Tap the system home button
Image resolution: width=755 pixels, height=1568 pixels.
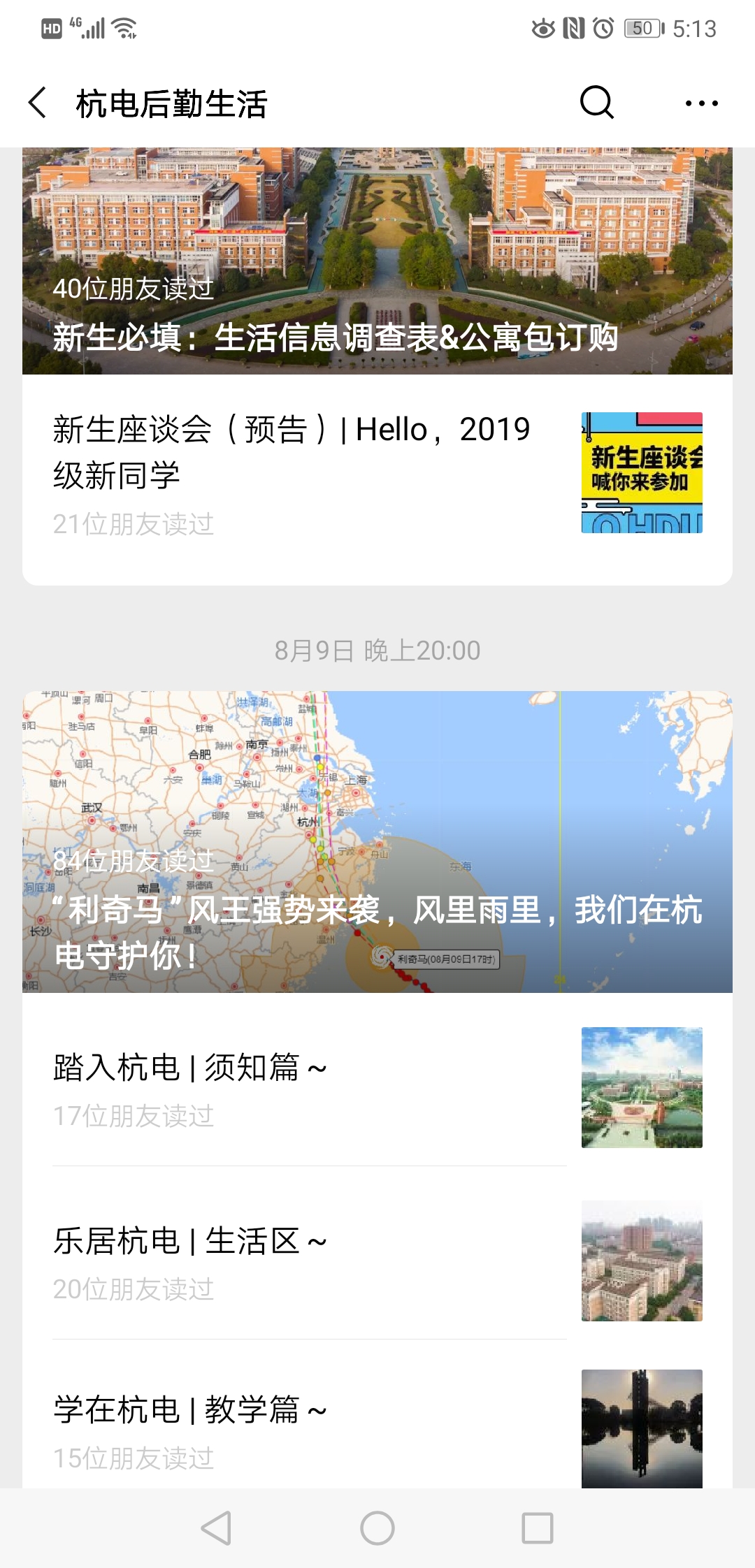377,1528
